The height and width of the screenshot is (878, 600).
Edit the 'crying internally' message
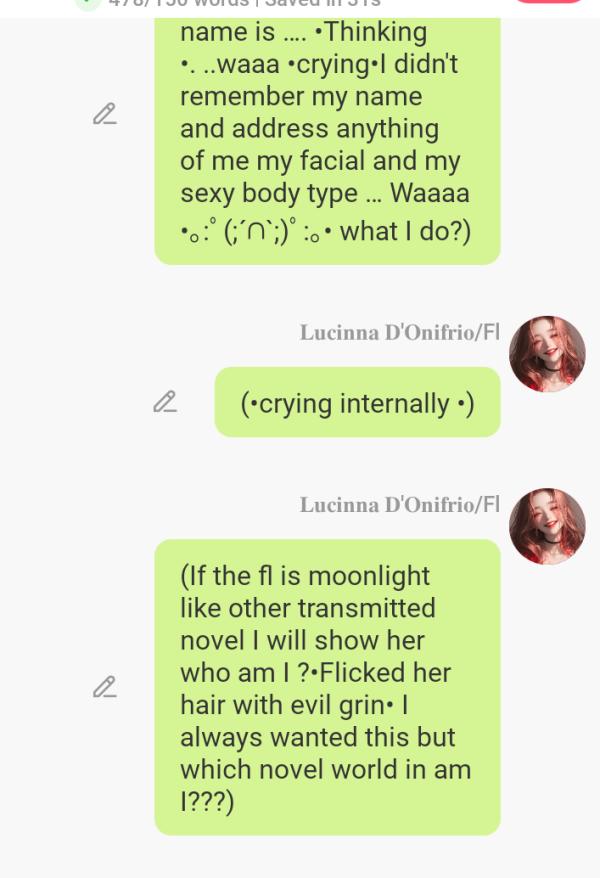tap(165, 402)
